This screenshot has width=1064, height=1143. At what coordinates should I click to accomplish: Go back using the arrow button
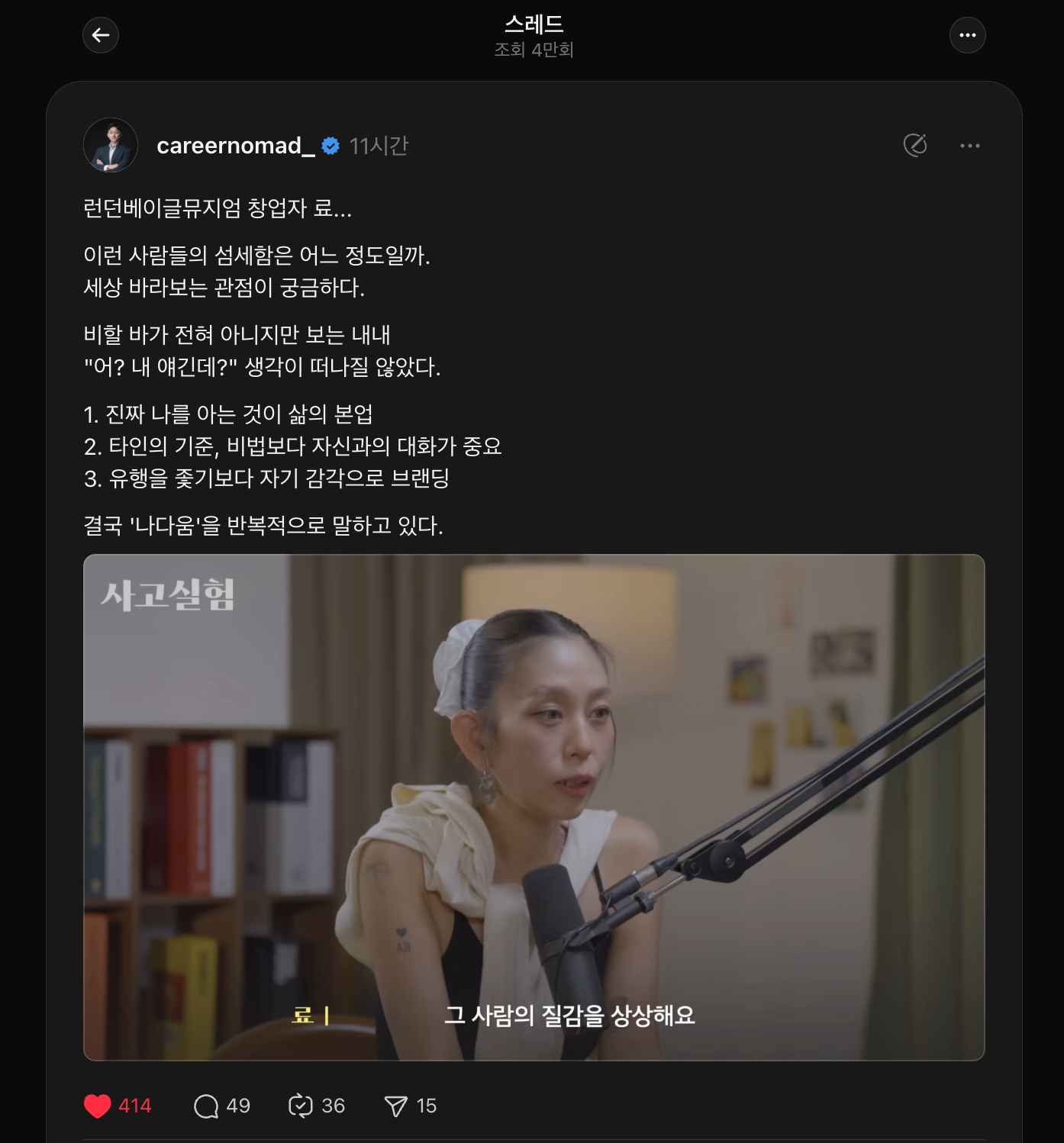(x=101, y=35)
